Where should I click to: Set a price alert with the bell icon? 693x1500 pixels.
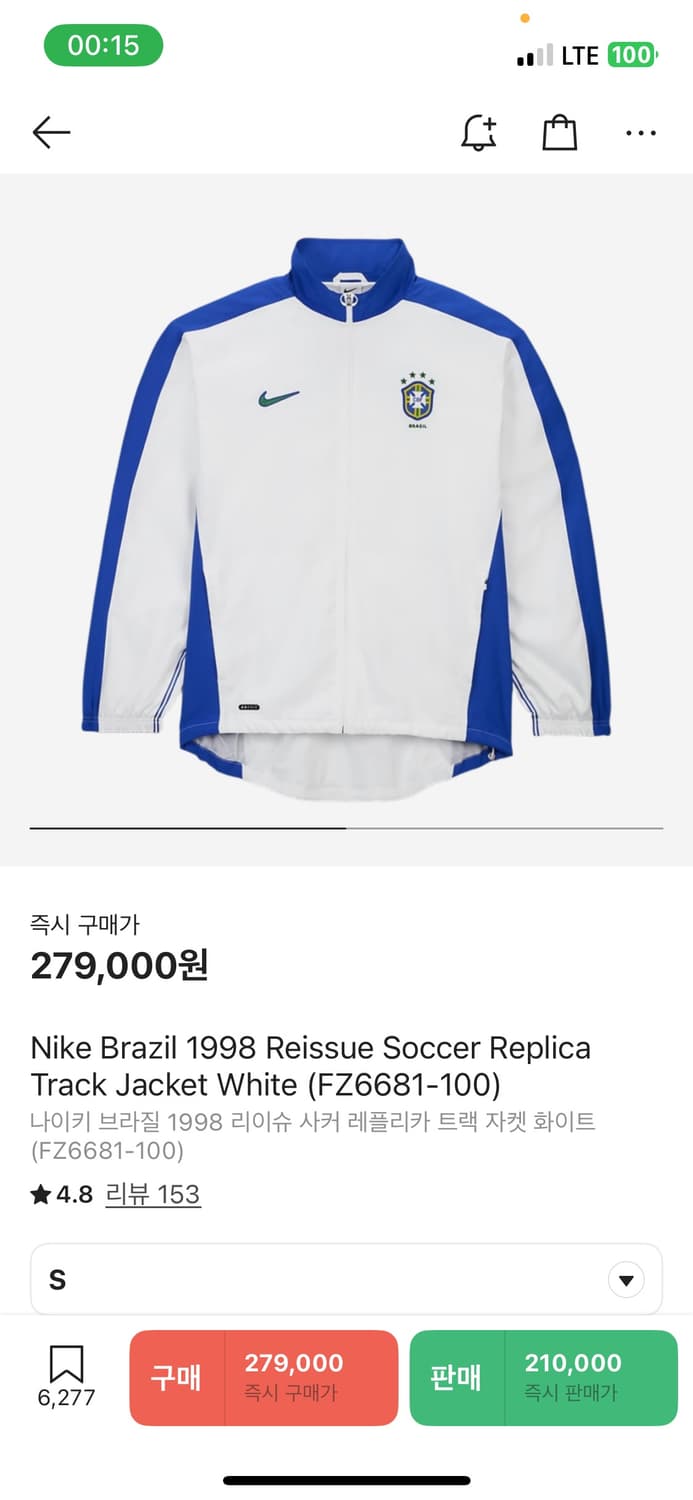coord(479,132)
